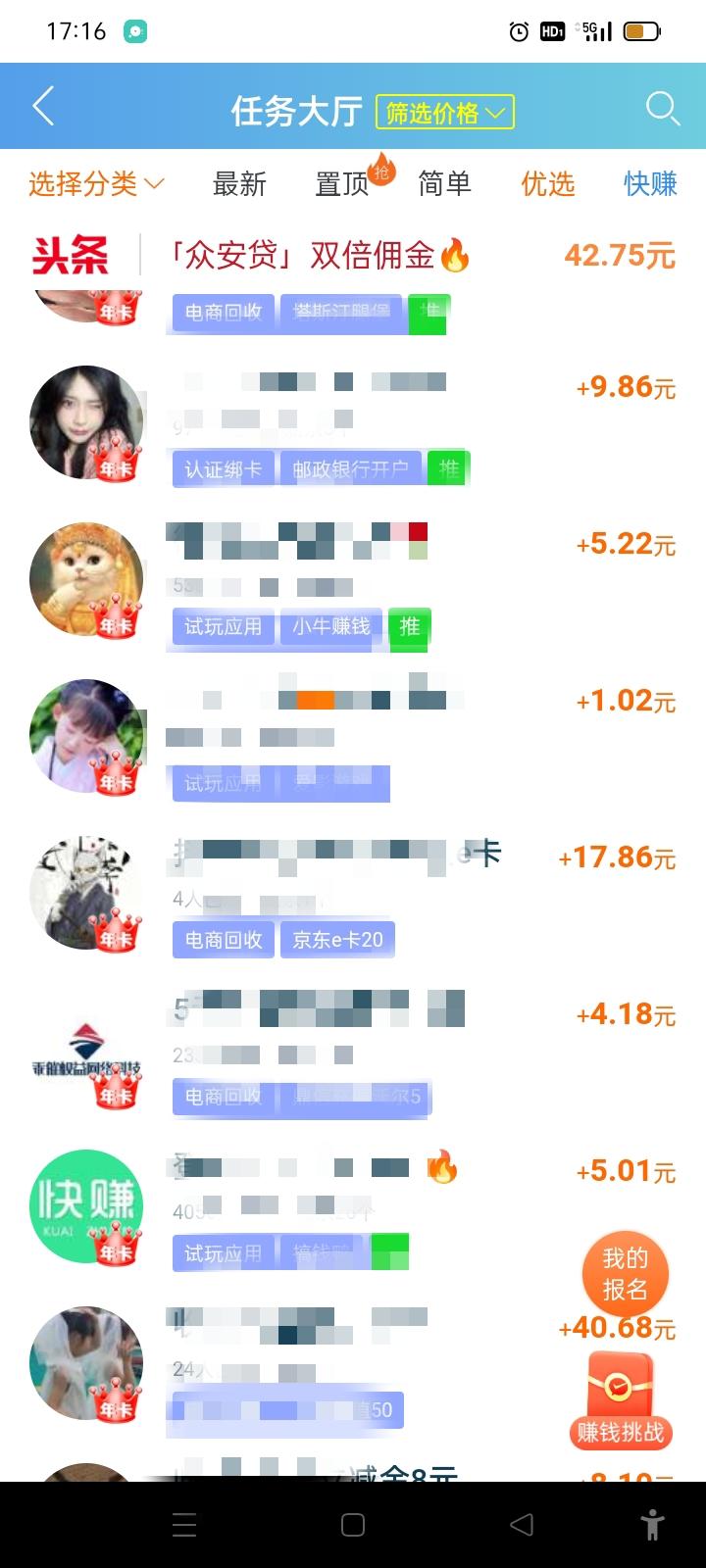Open the search magnifier icon
Image resolution: width=706 pixels, height=1568 pixels.
pos(663,108)
